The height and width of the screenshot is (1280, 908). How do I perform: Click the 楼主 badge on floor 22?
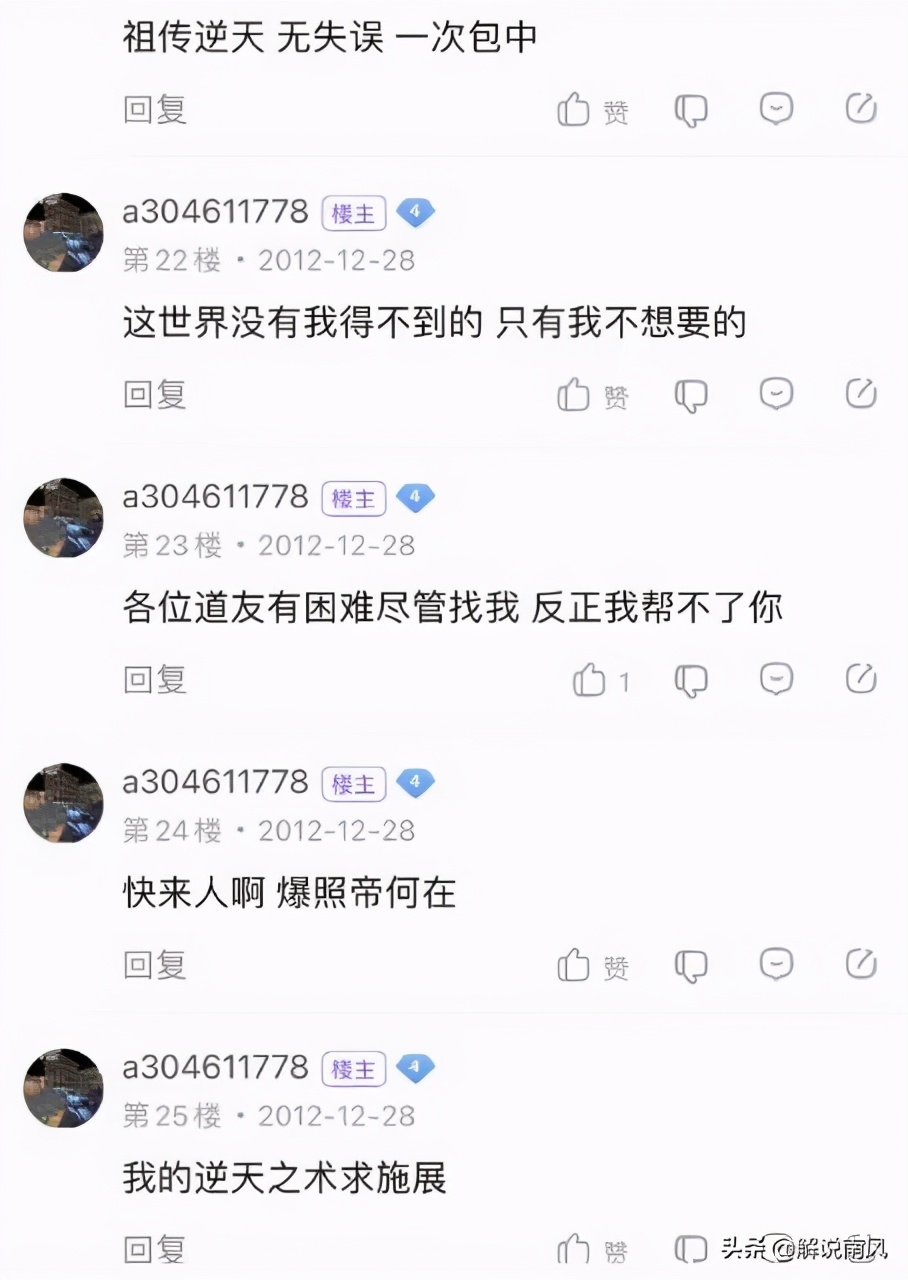point(352,213)
